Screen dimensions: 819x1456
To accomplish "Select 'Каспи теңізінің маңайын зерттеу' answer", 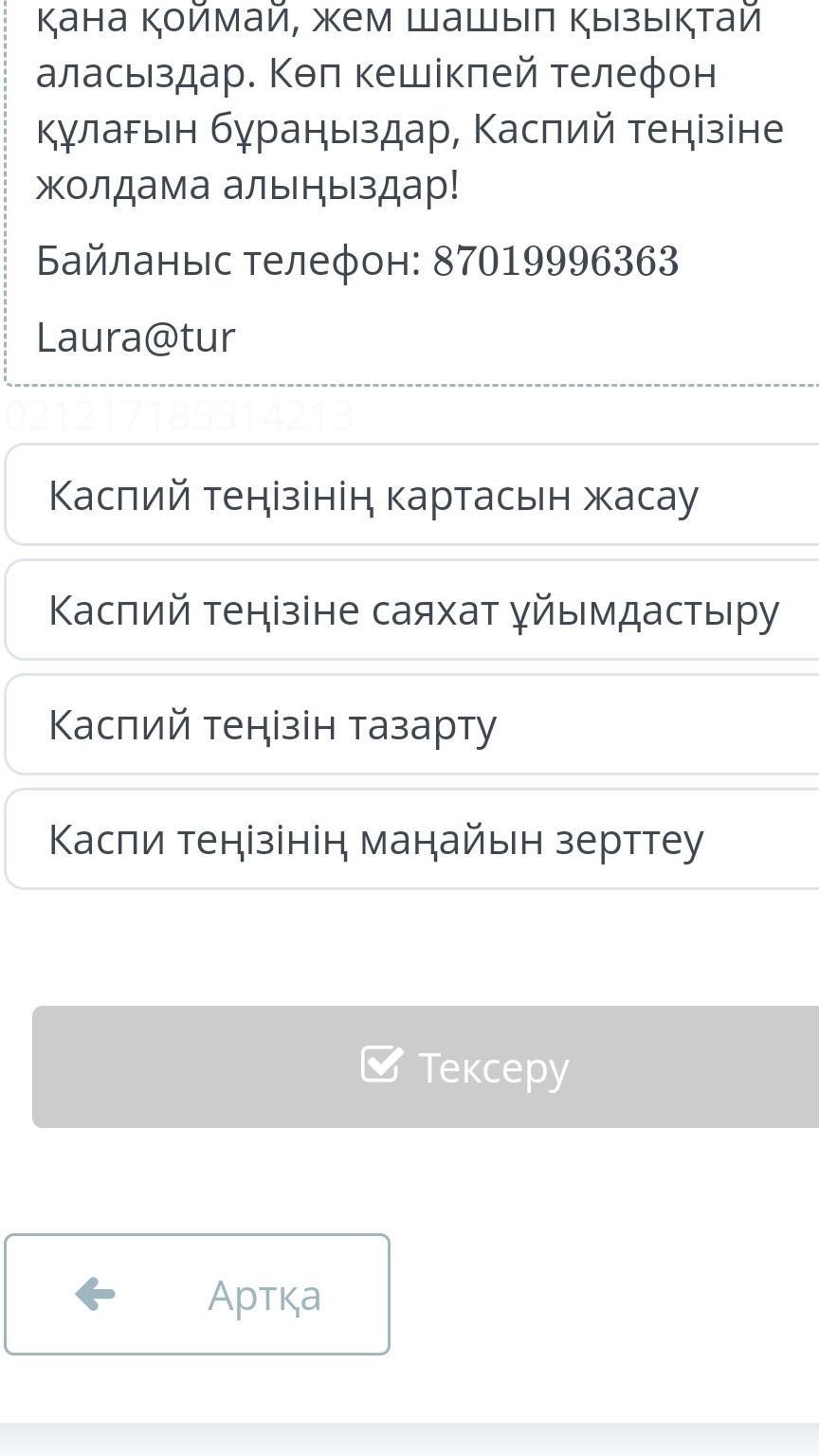I will [413, 840].
